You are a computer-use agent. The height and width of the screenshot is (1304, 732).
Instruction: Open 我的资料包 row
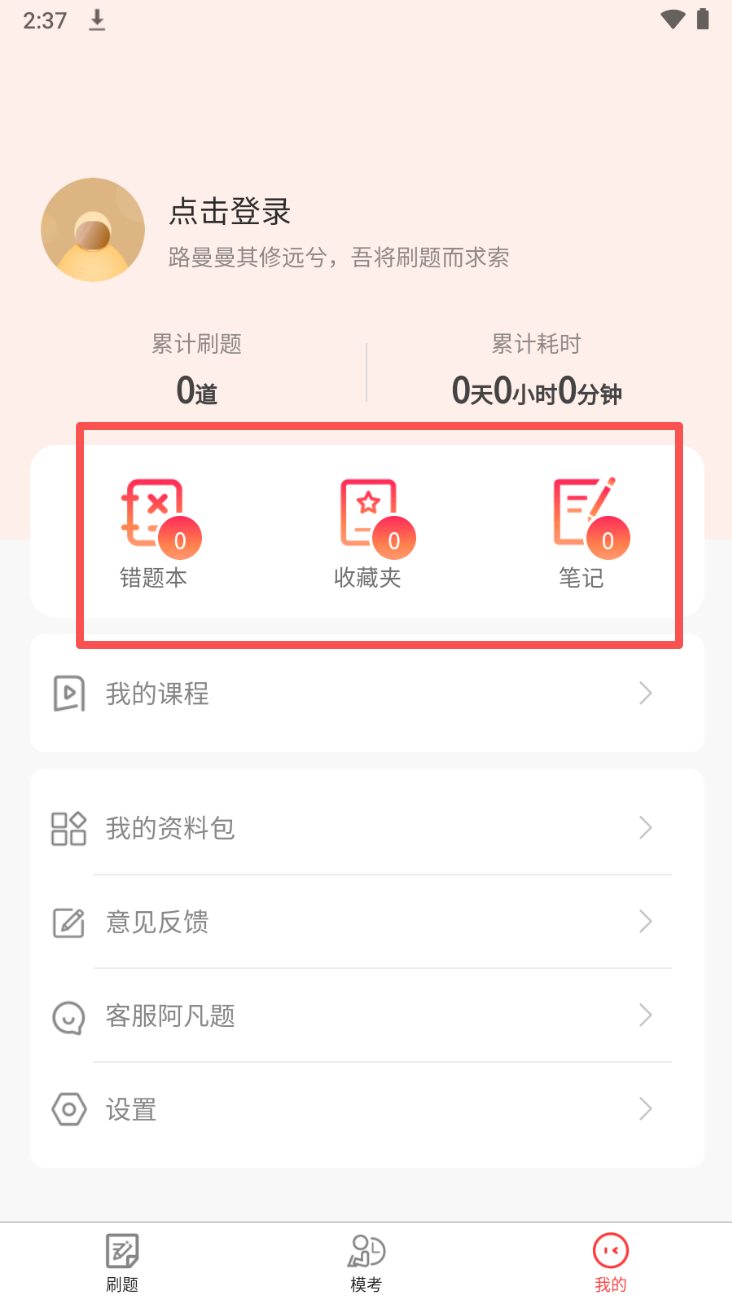[366, 828]
